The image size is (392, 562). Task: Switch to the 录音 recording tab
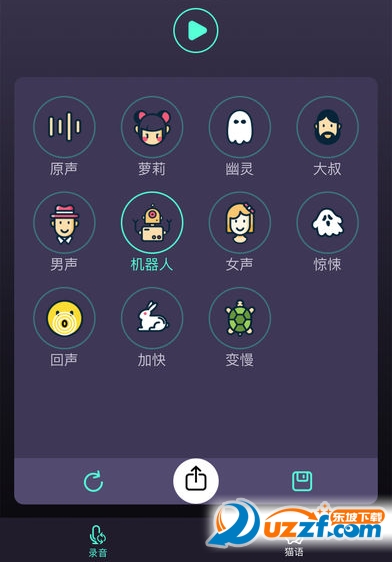[98, 541]
